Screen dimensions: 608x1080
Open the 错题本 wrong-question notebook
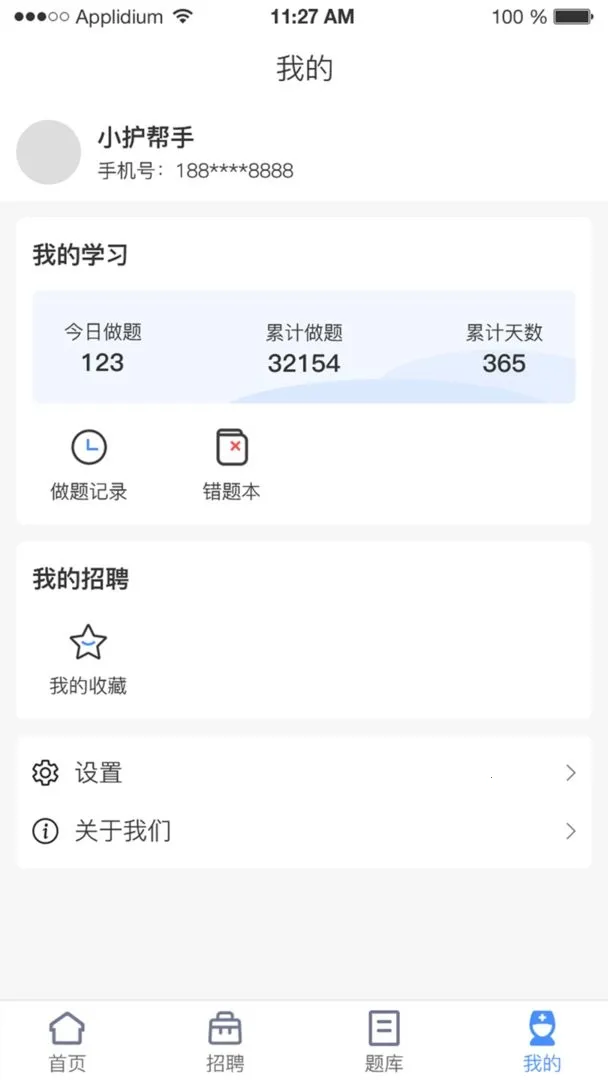(x=232, y=463)
